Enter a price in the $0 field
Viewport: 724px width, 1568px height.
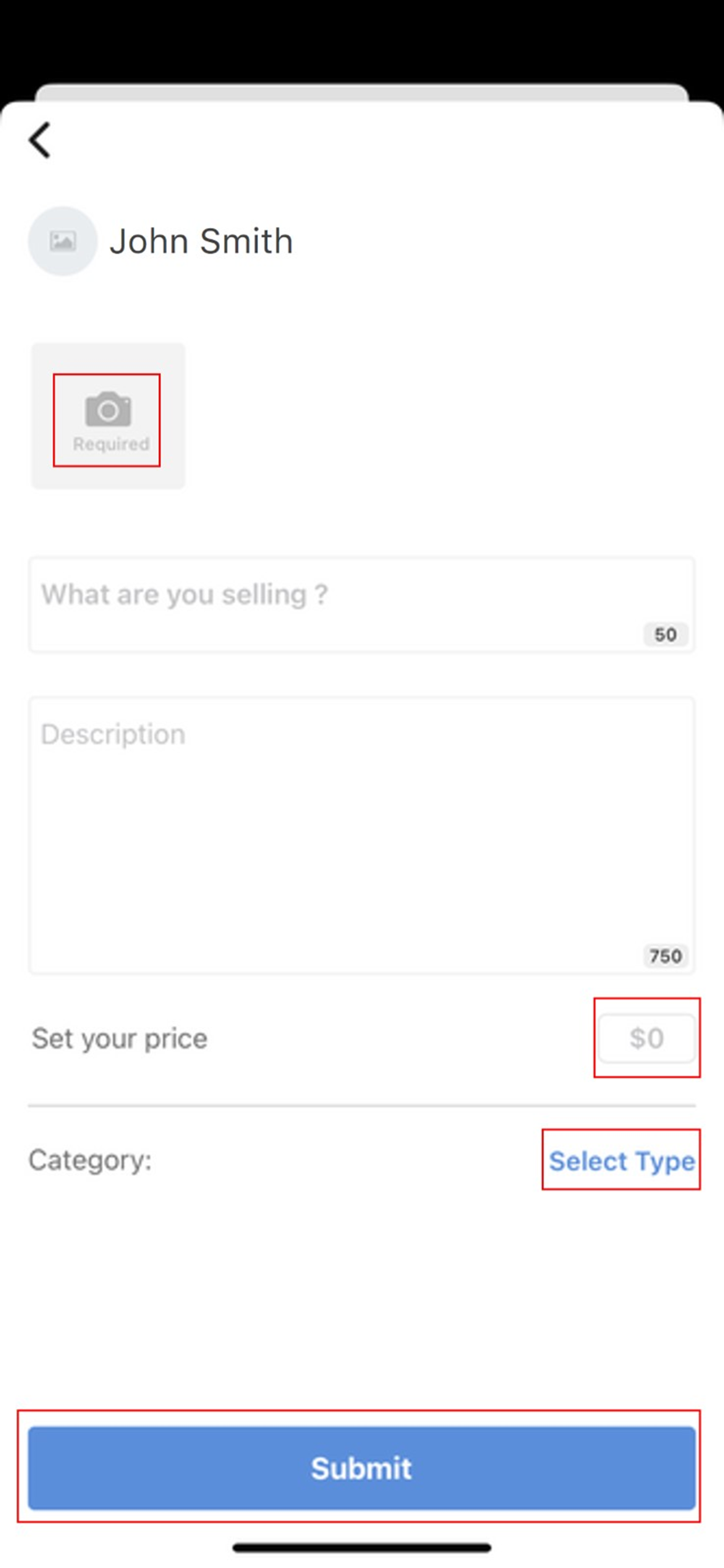(647, 1038)
